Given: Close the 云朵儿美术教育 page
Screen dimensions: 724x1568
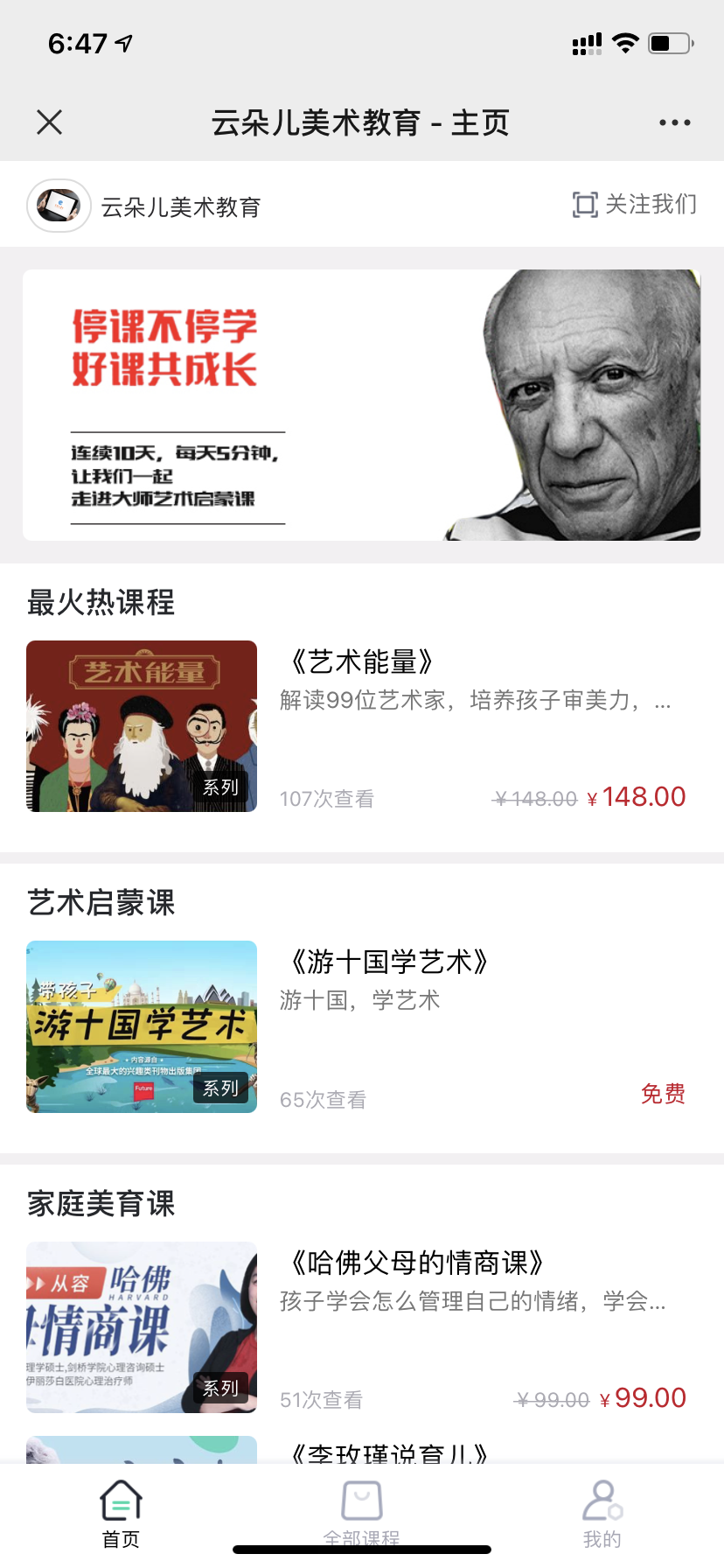Looking at the screenshot, I should [x=50, y=122].
